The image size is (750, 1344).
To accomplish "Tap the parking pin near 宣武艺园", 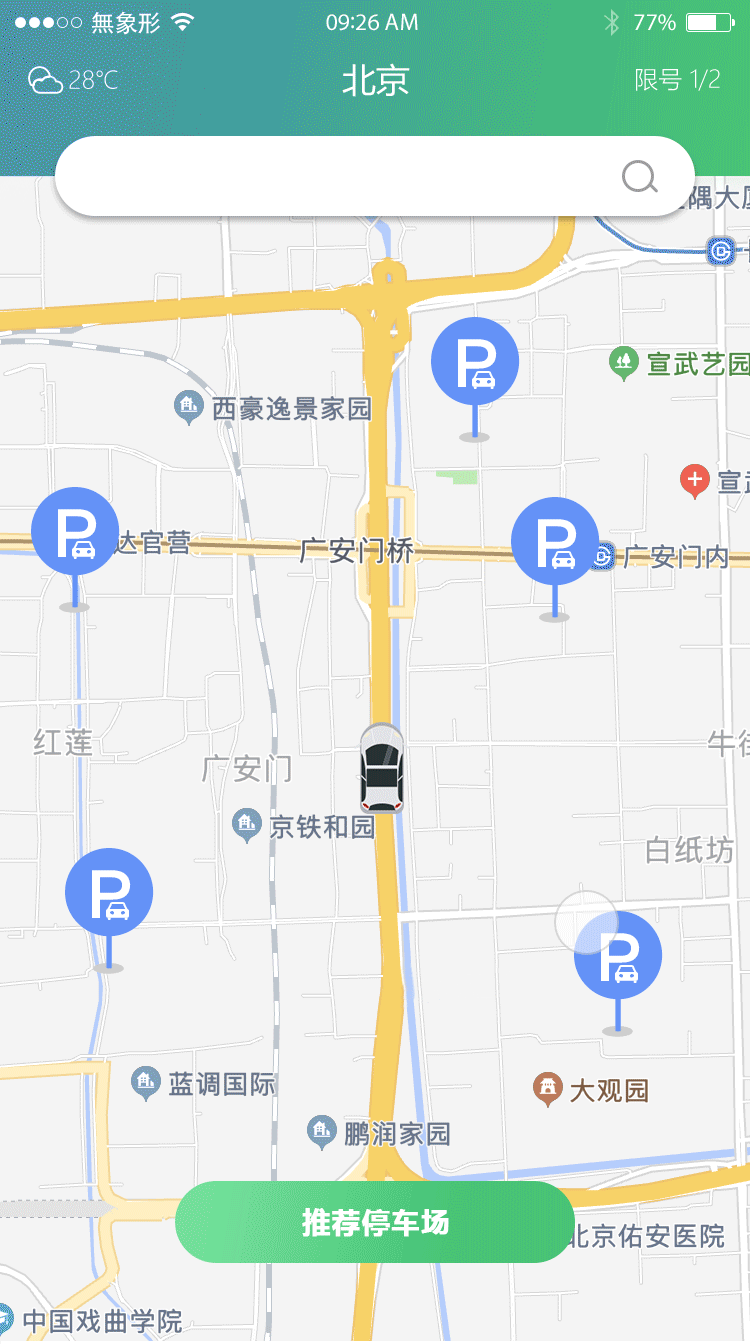I will click(x=474, y=362).
